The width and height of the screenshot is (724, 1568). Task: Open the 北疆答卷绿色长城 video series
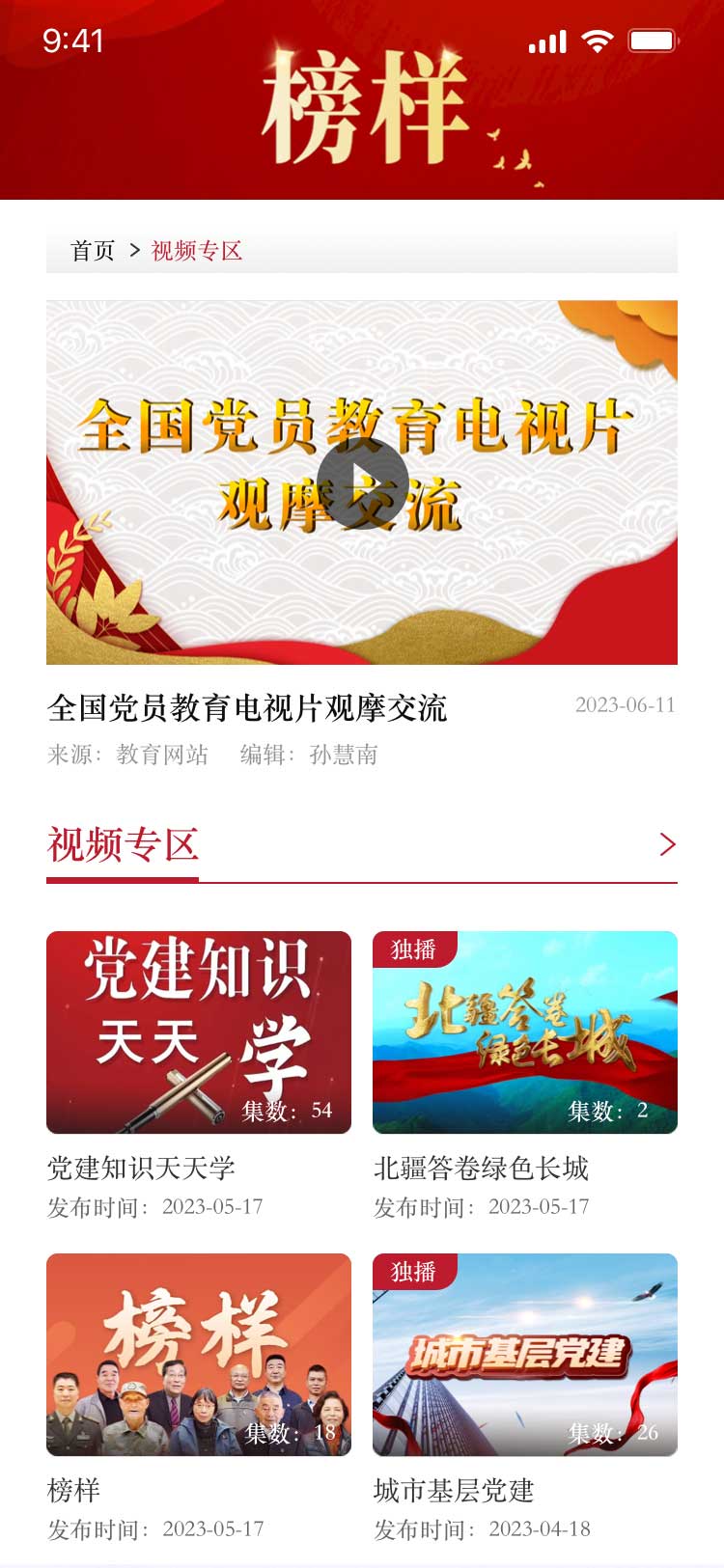pos(524,1032)
